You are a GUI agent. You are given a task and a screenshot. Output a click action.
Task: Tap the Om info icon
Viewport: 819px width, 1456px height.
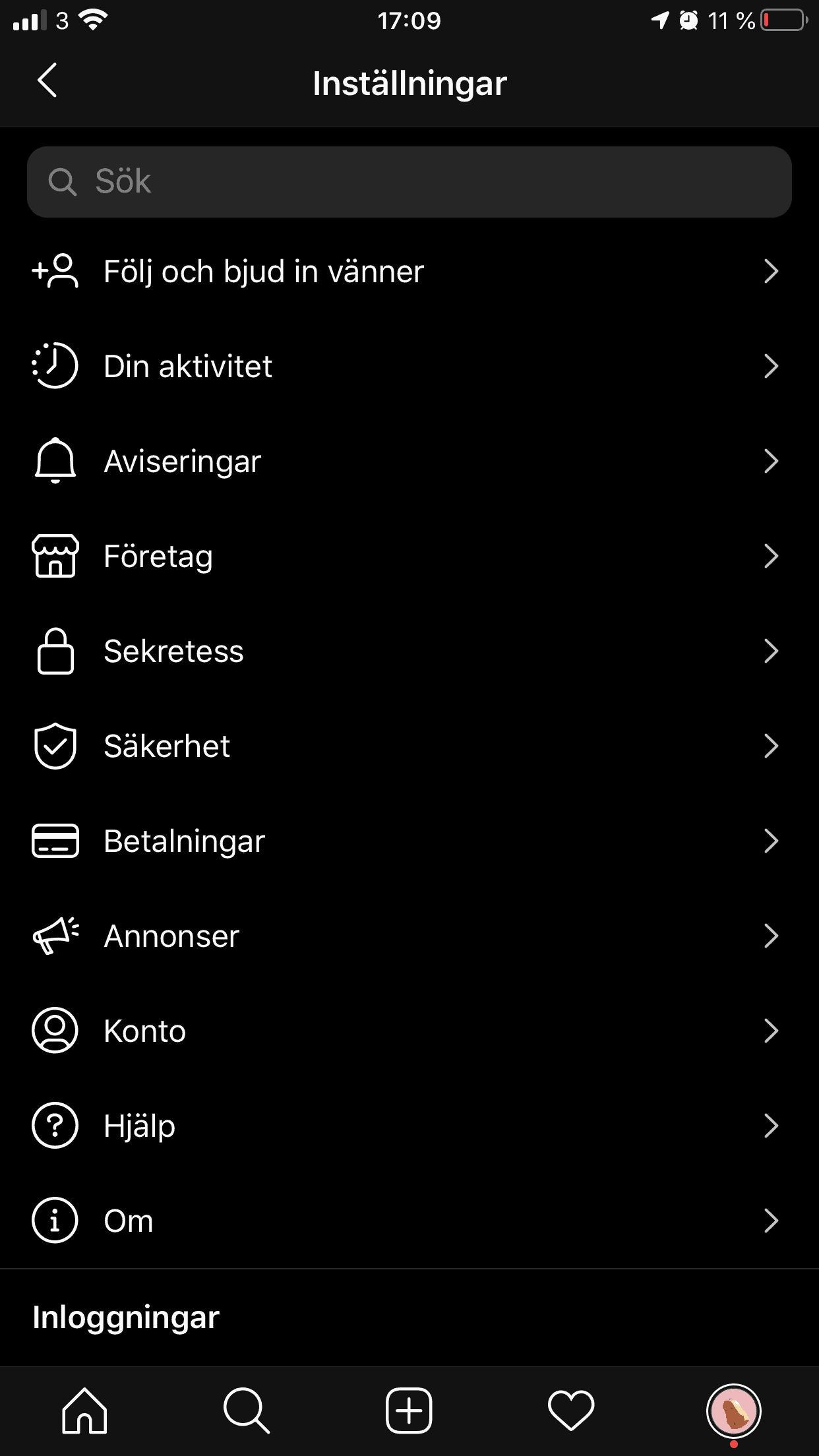[x=55, y=1221]
